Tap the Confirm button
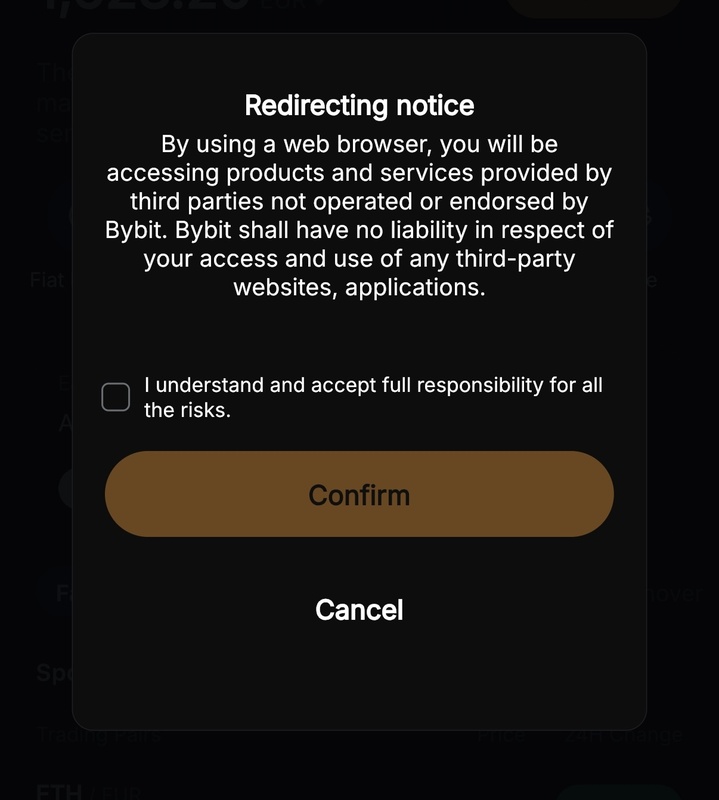The height and width of the screenshot is (800, 719). 359,494
